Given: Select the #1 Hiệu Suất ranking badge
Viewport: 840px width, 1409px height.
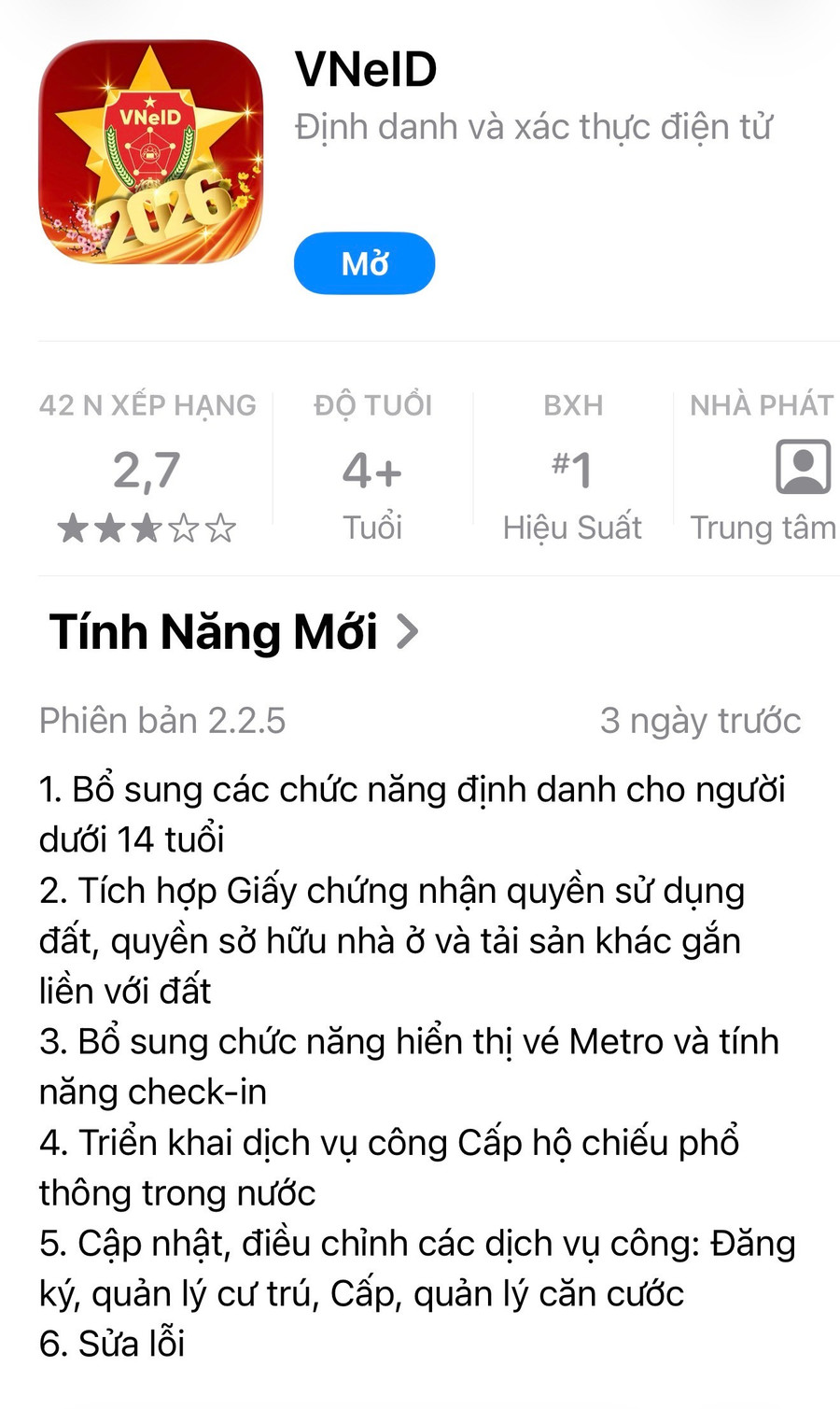Looking at the screenshot, I should point(572,469).
